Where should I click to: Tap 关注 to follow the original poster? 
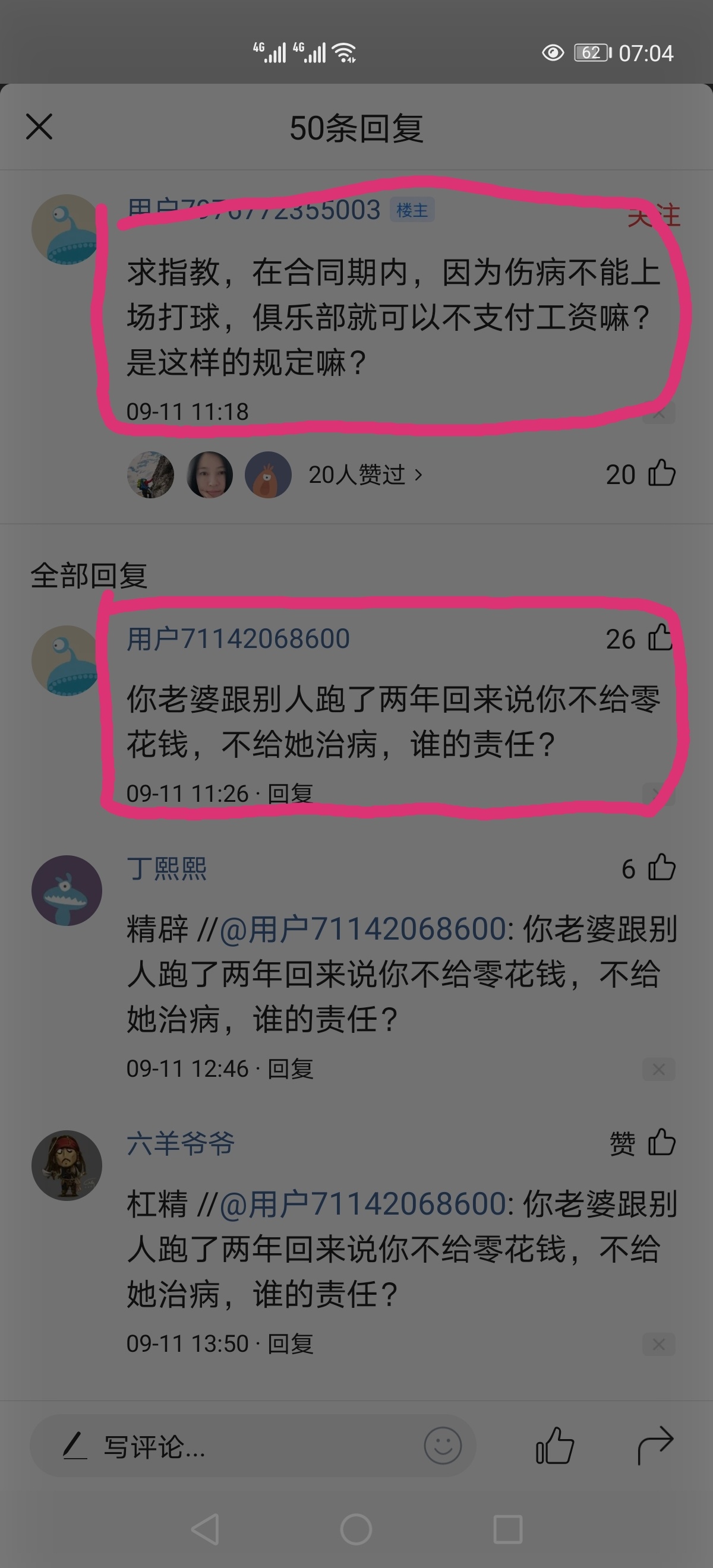click(x=654, y=216)
